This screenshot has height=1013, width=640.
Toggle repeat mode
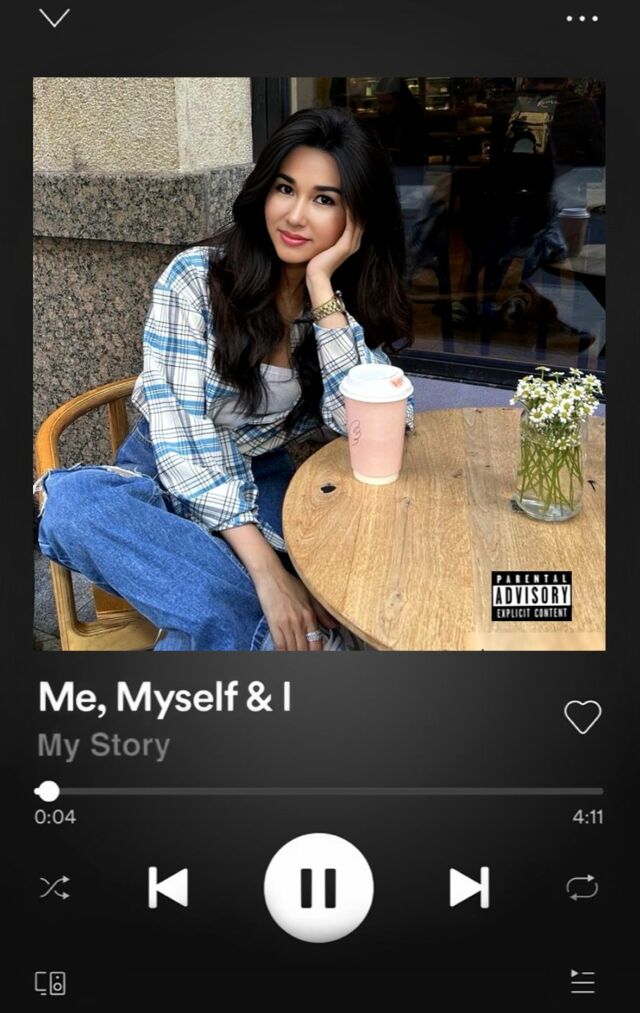(582, 887)
